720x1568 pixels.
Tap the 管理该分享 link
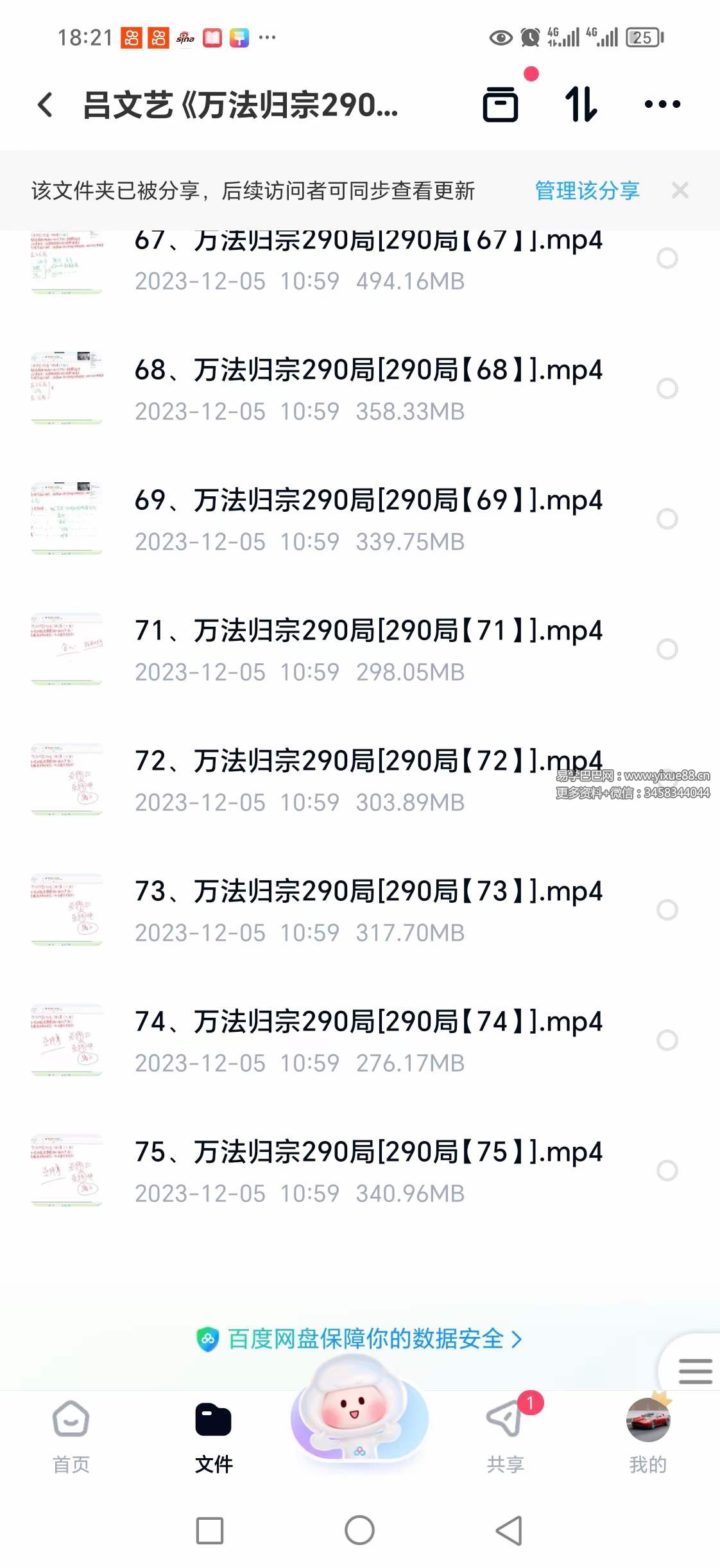click(x=586, y=190)
